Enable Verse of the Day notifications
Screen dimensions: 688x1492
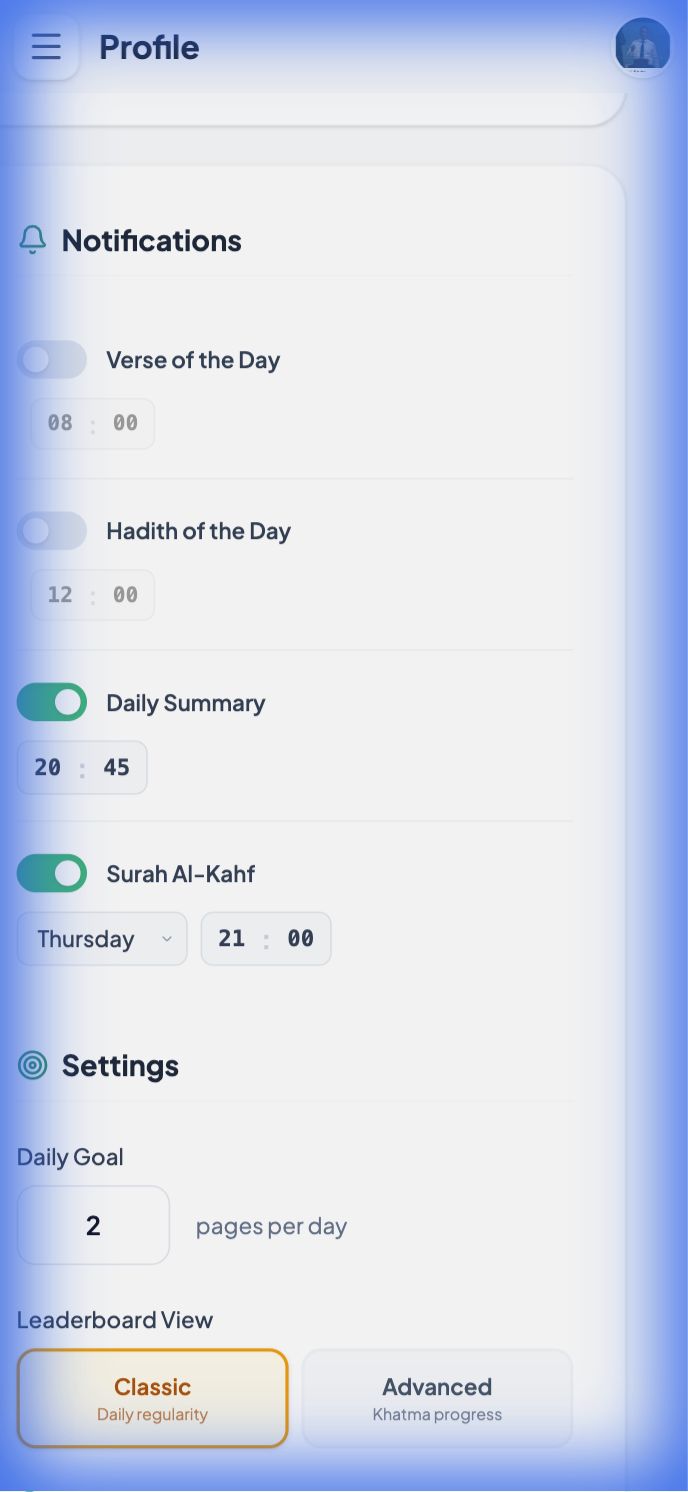(x=52, y=360)
